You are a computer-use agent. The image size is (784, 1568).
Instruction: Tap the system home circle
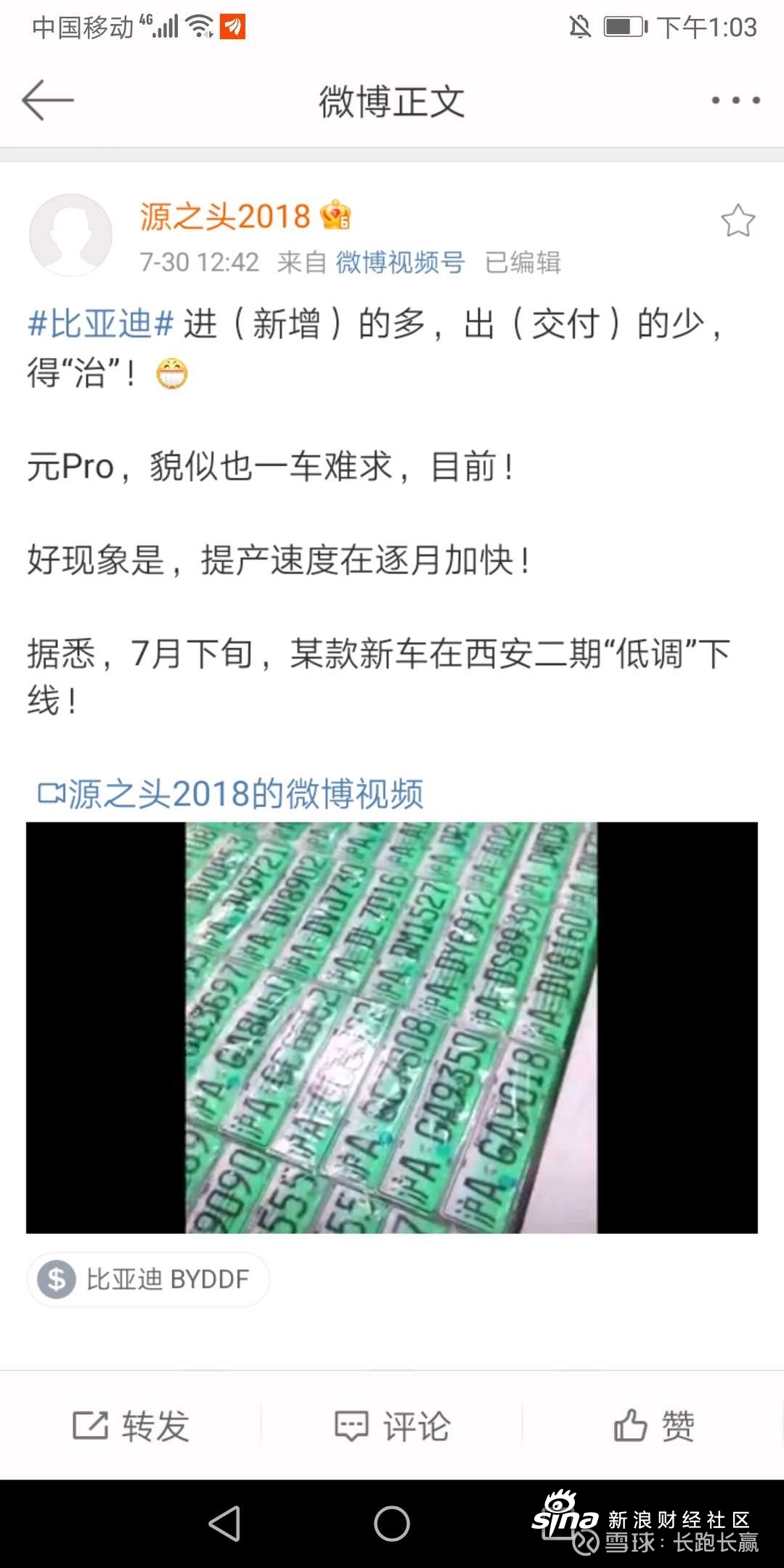click(392, 1523)
